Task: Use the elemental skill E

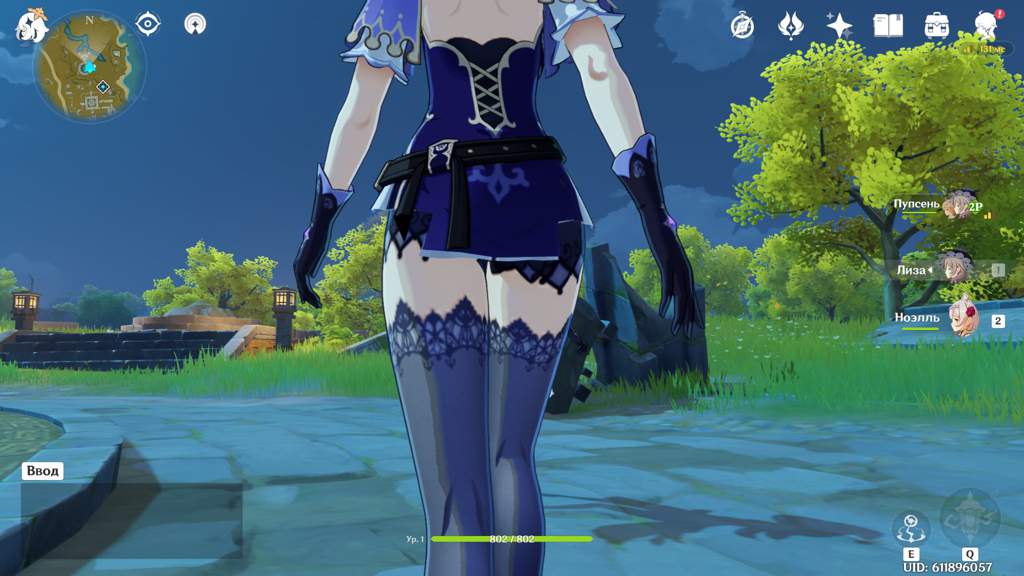Action: point(911,527)
